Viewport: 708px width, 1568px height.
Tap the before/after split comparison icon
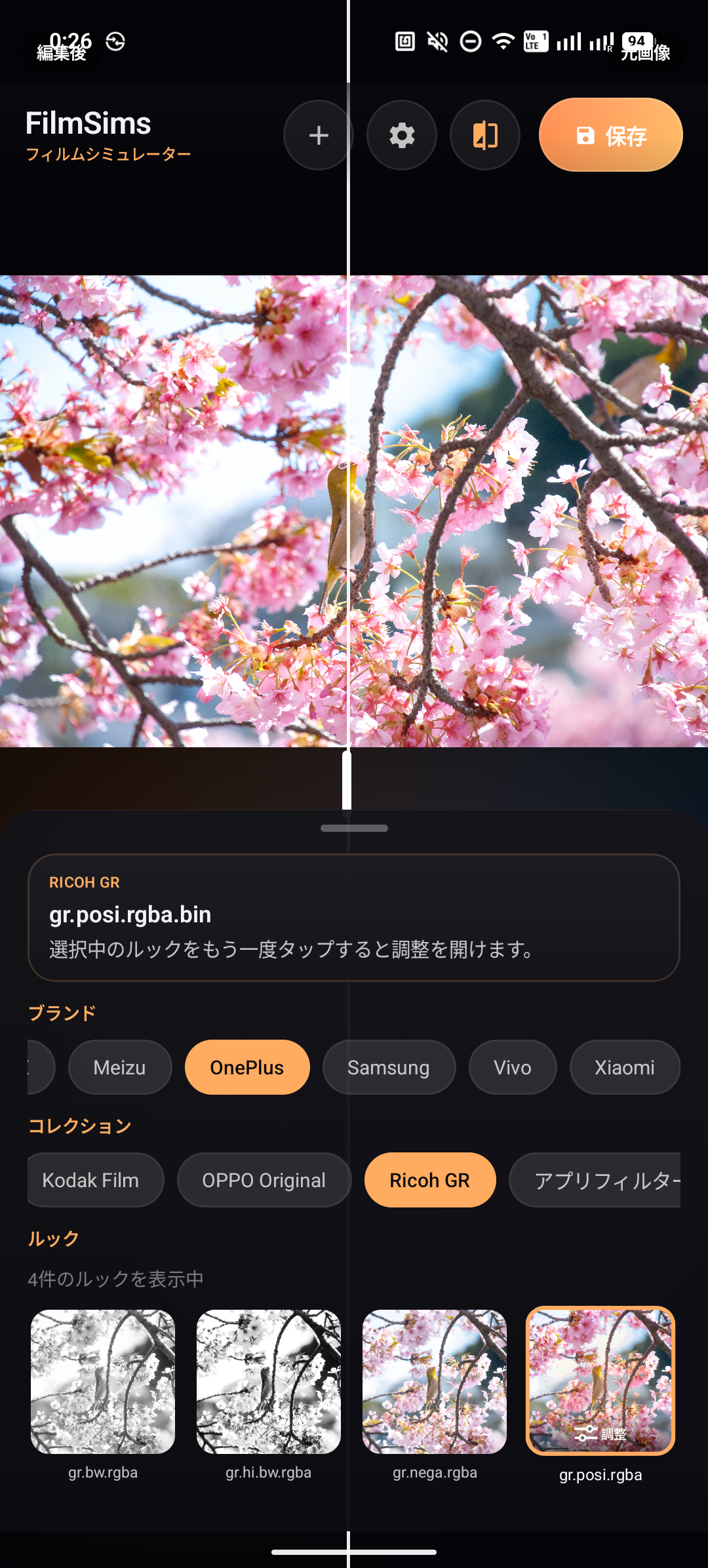click(x=484, y=135)
